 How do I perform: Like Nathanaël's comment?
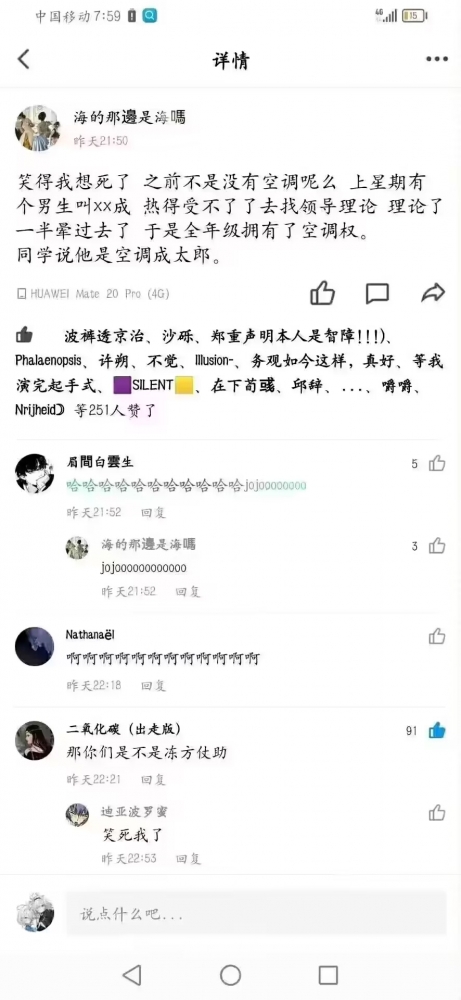coord(437,636)
